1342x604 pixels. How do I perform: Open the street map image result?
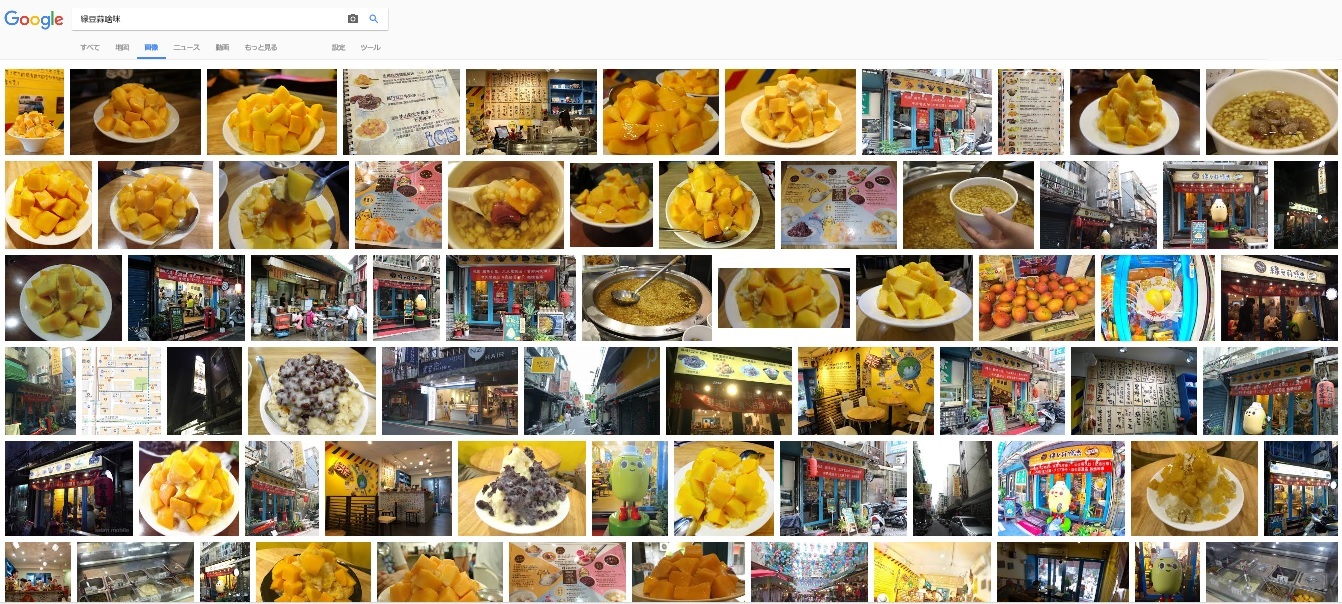[x=121, y=390]
